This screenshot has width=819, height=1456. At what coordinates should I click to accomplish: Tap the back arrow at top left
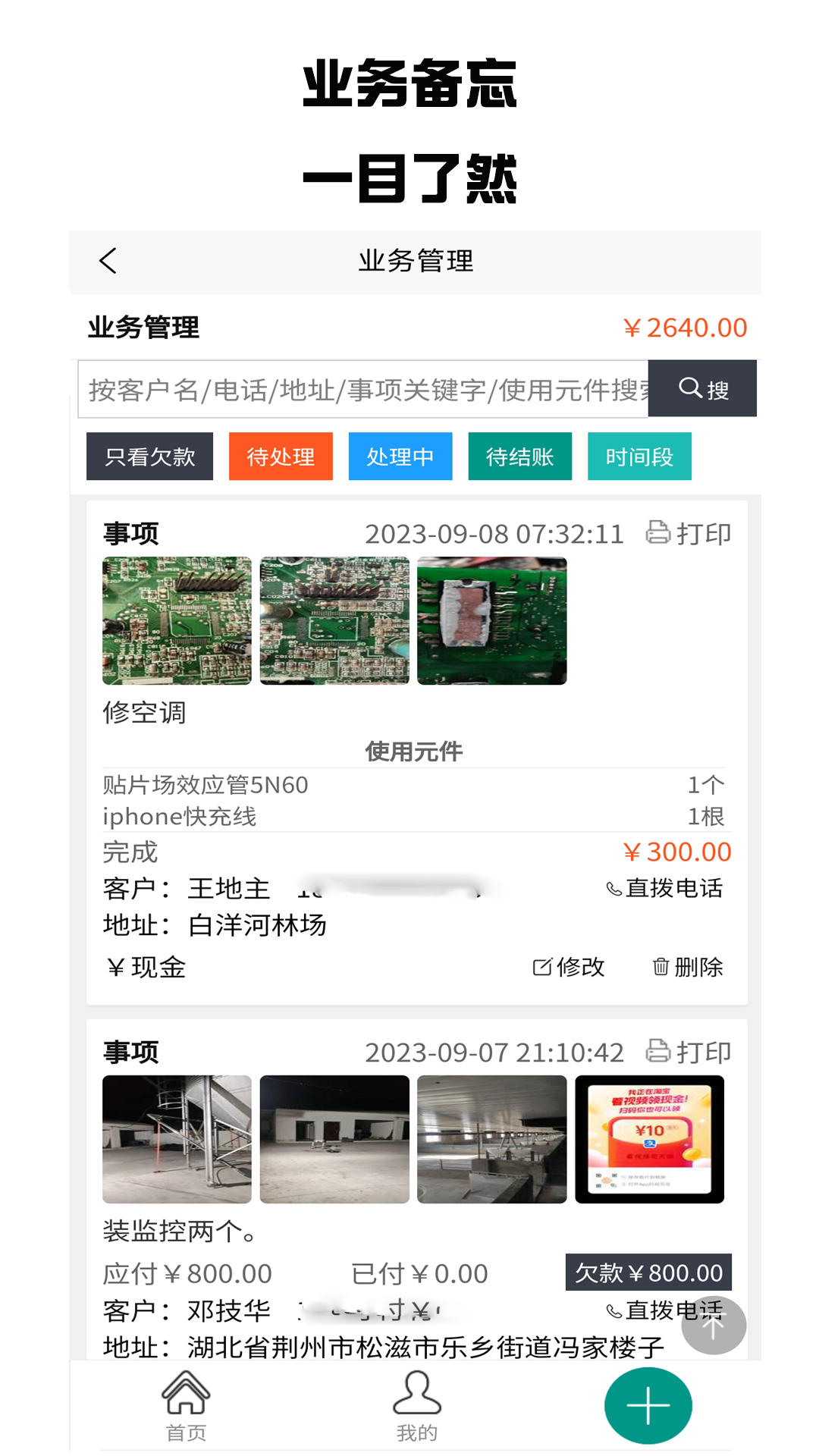tap(107, 261)
